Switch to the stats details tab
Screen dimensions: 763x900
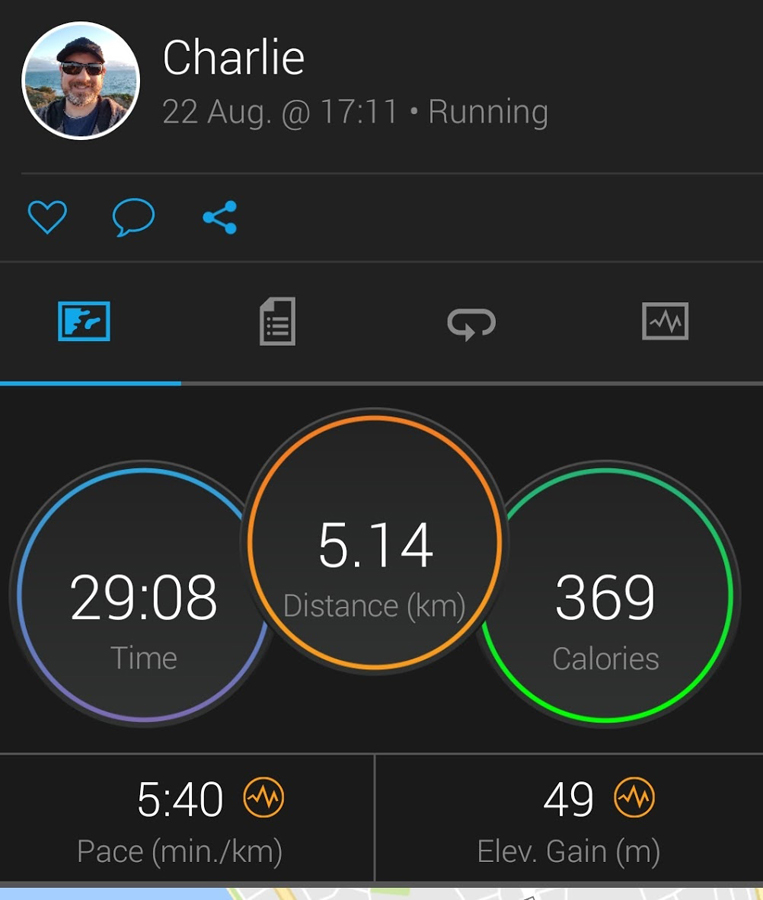277,323
